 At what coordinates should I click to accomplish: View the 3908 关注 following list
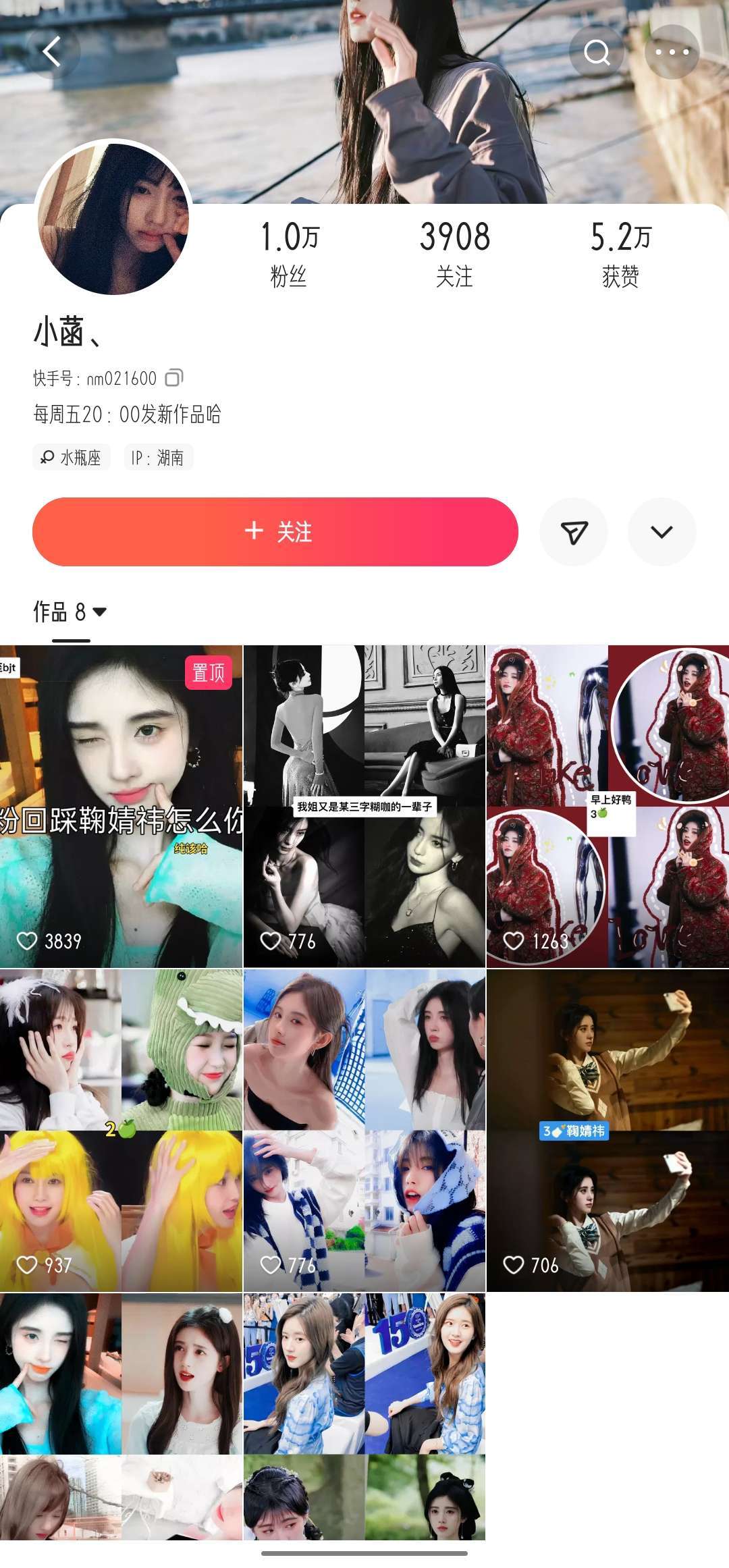pos(454,254)
